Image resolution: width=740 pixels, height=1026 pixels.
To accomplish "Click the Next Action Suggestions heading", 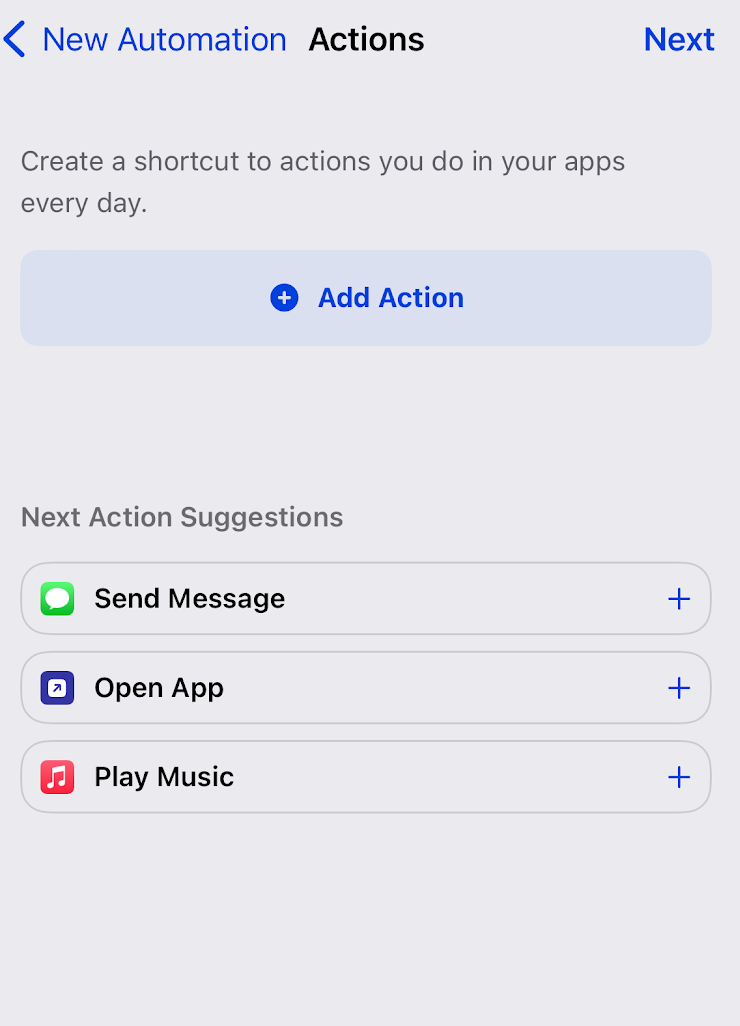I will 181,517.
